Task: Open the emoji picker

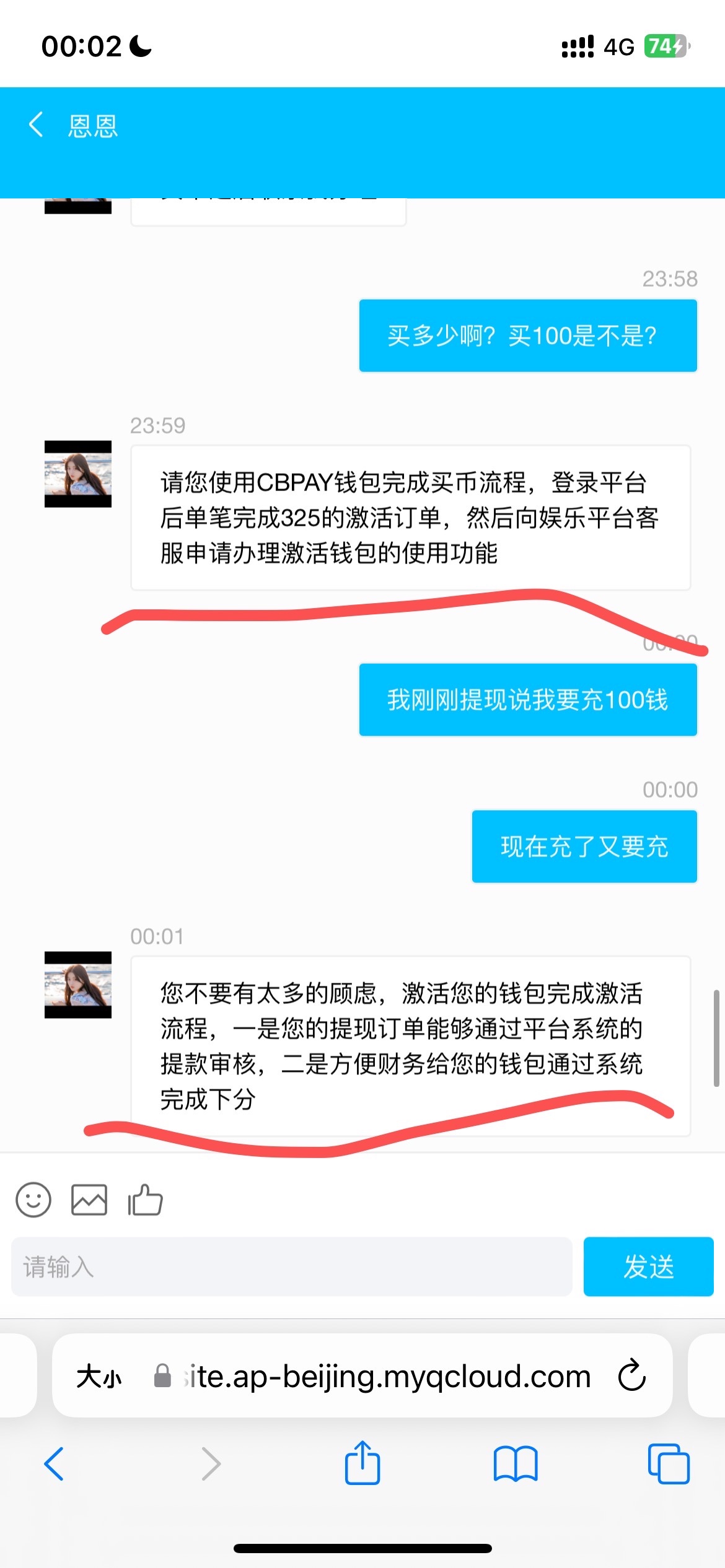Action: (33, 1200)
